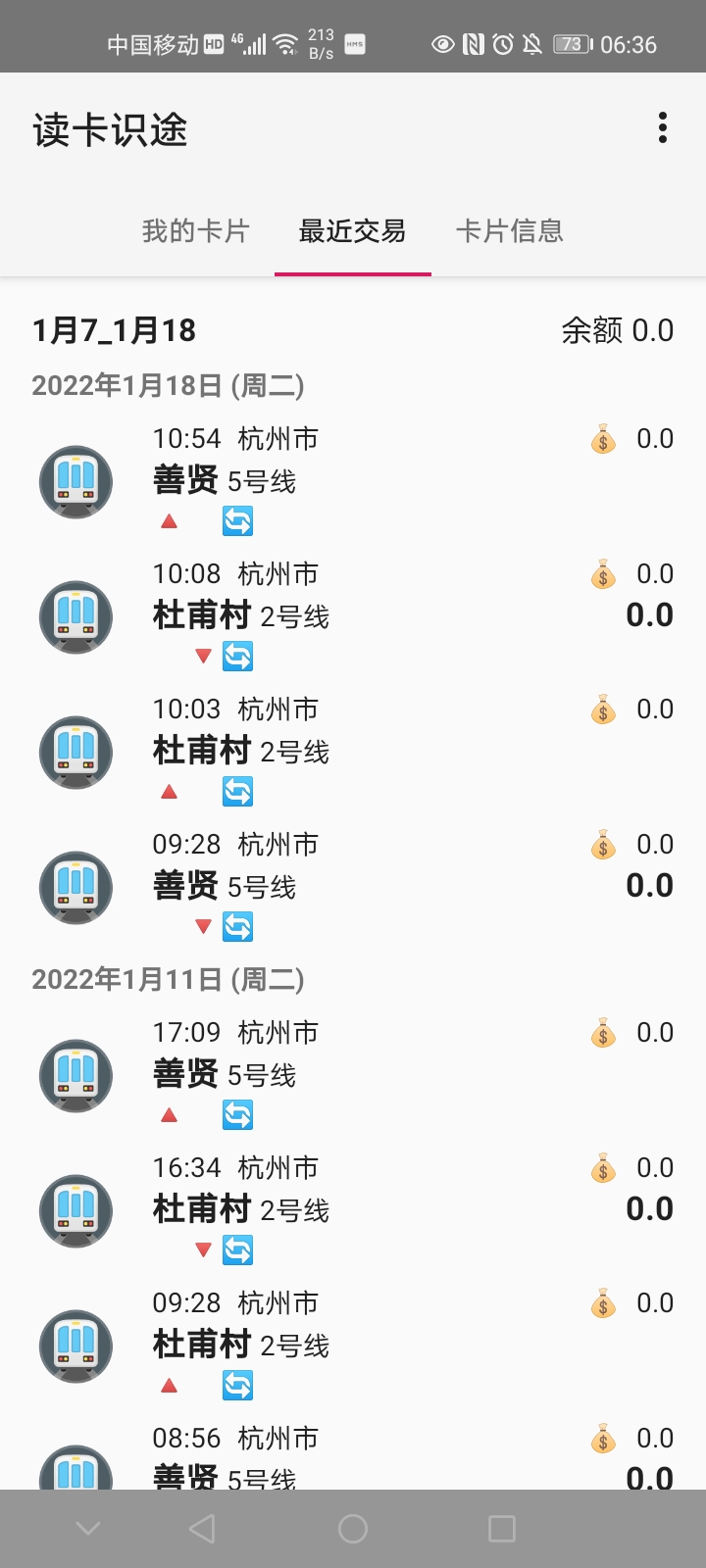
Task: View the 10:03 杜甫村 2号线 transaction
Action: [353, 751]
